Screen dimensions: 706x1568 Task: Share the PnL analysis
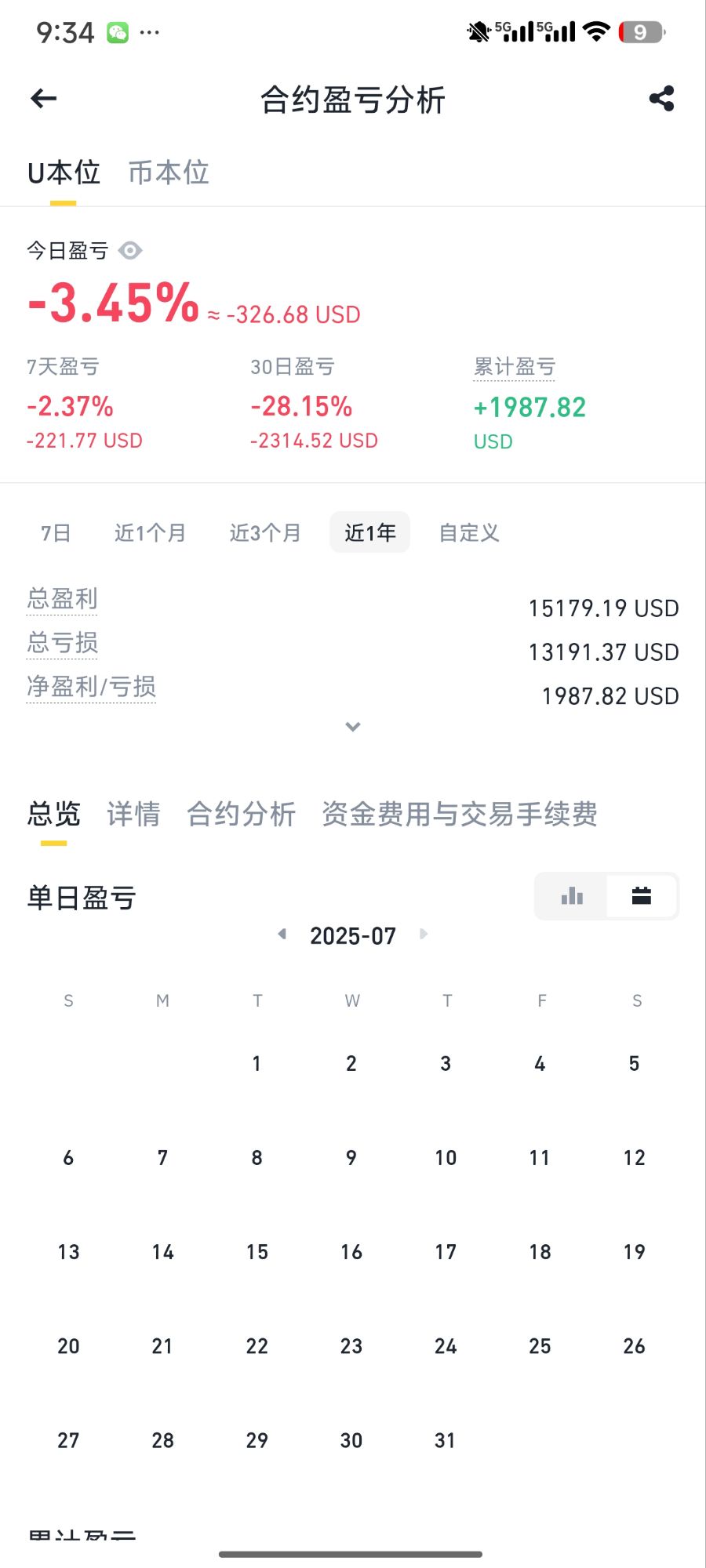click(661, 99)
